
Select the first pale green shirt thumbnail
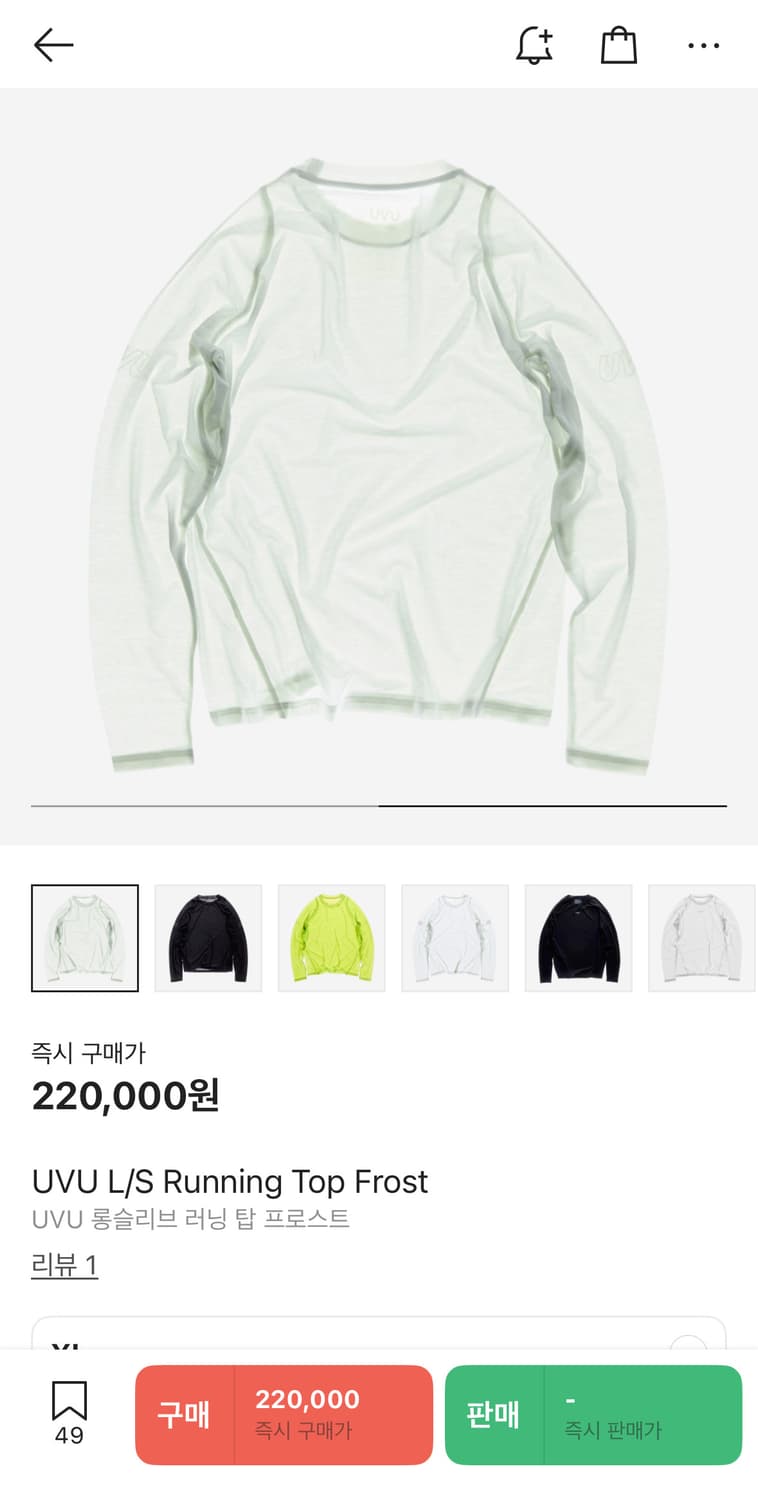coord(85,938)
